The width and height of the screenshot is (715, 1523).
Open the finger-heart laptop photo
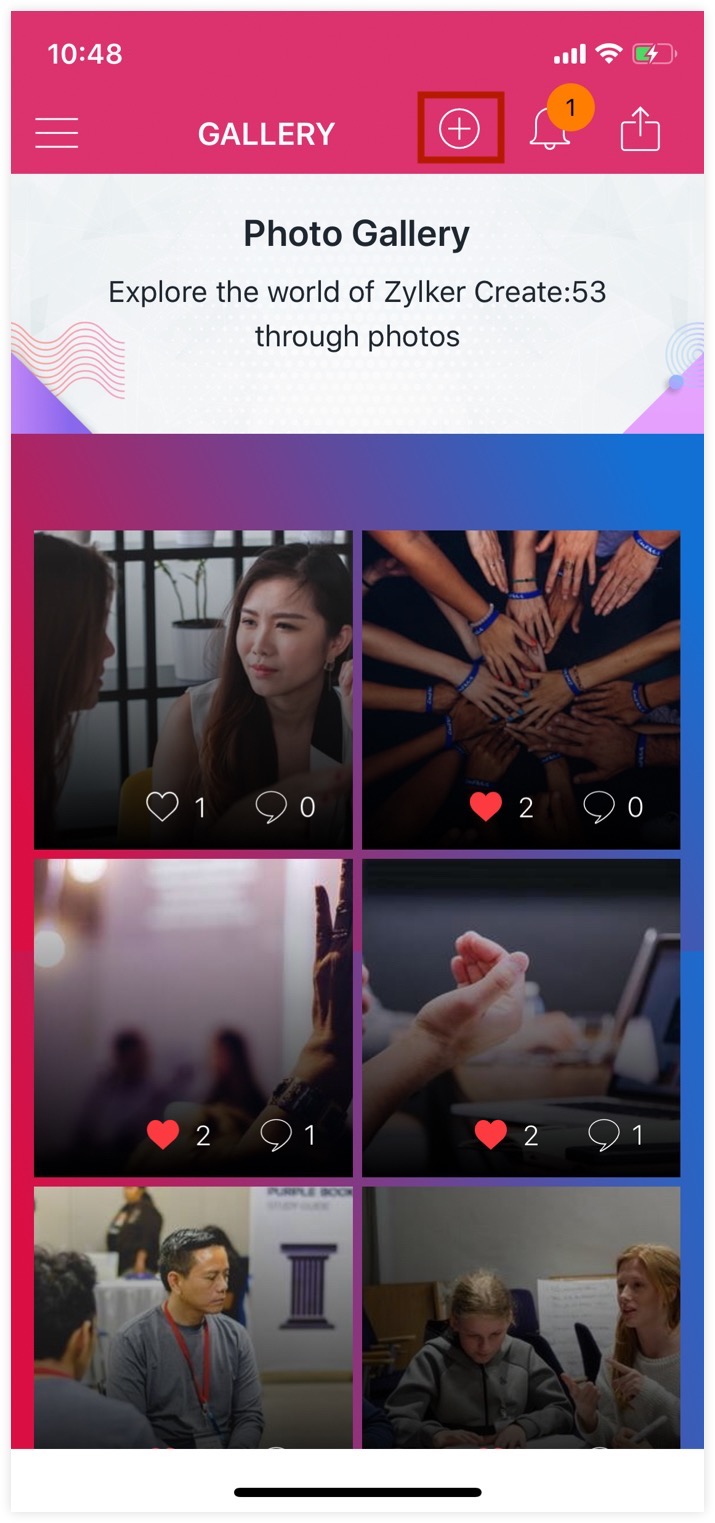coord(521,990)
